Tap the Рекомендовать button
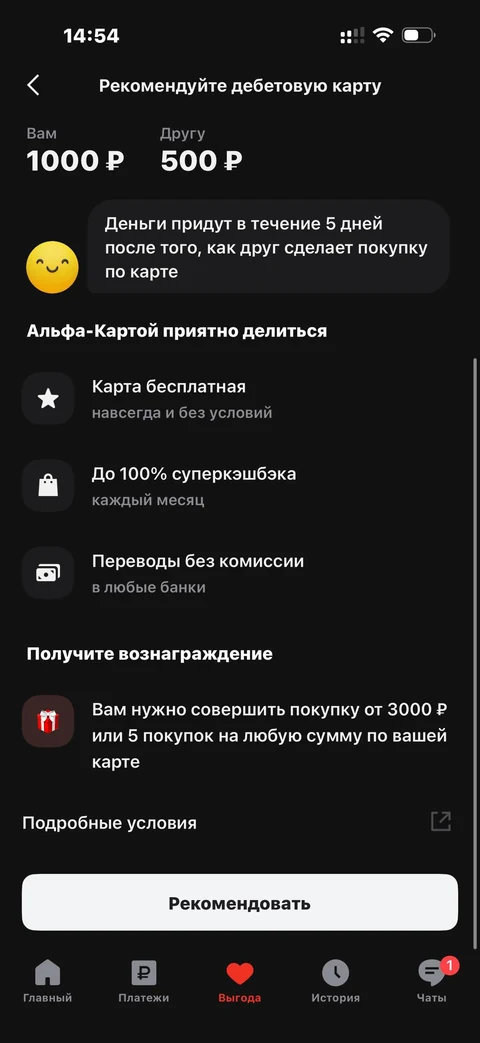The image size is (480, 1043). click(x=239, y=903)
